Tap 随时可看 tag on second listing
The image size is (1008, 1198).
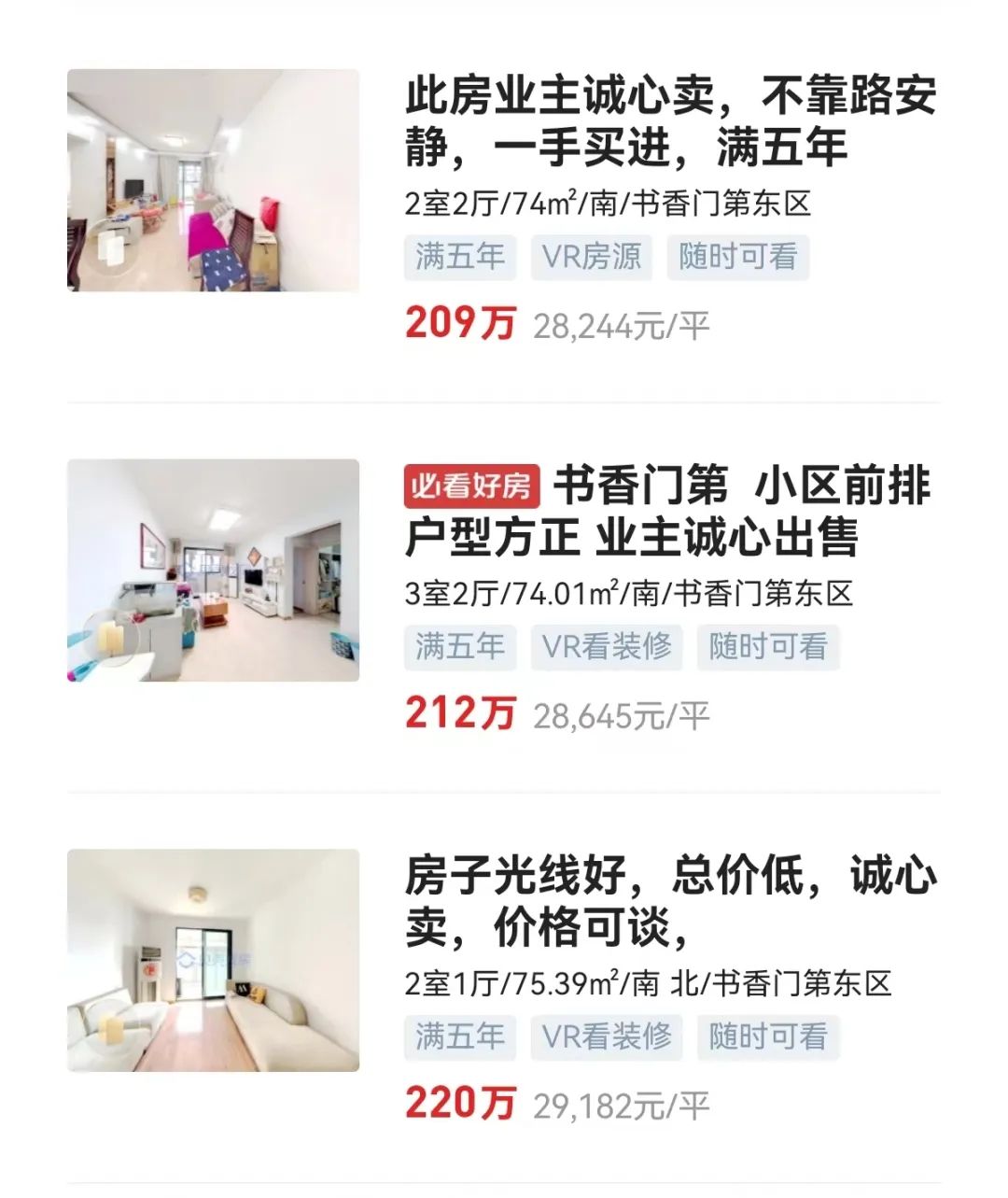(767, 646)
